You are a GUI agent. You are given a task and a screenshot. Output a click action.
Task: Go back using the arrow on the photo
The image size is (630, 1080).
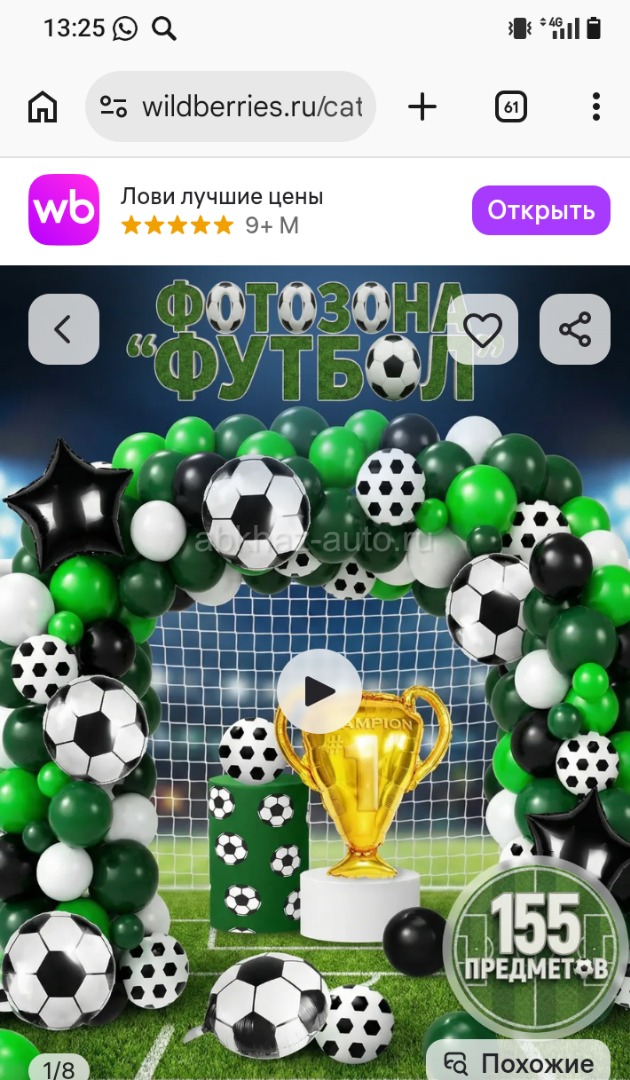click(x=63, y=329)
